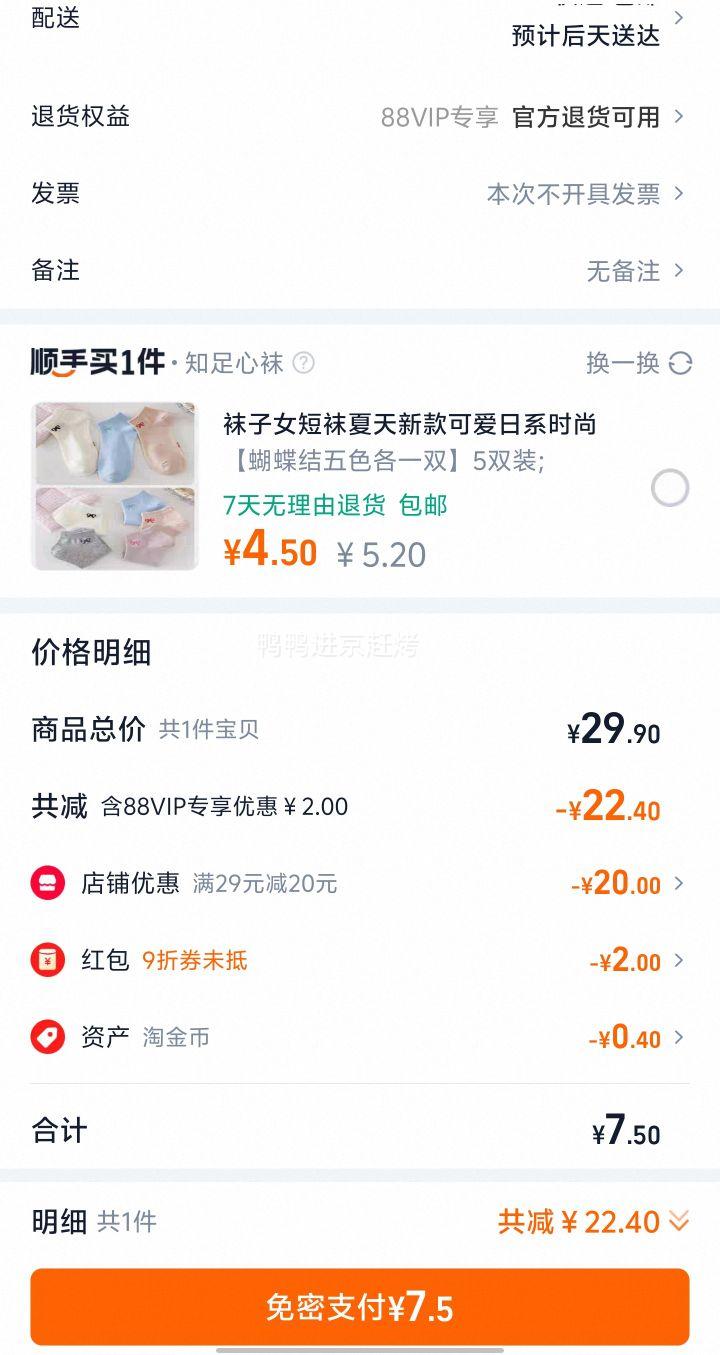Add a note via the 备注 row

360,271
